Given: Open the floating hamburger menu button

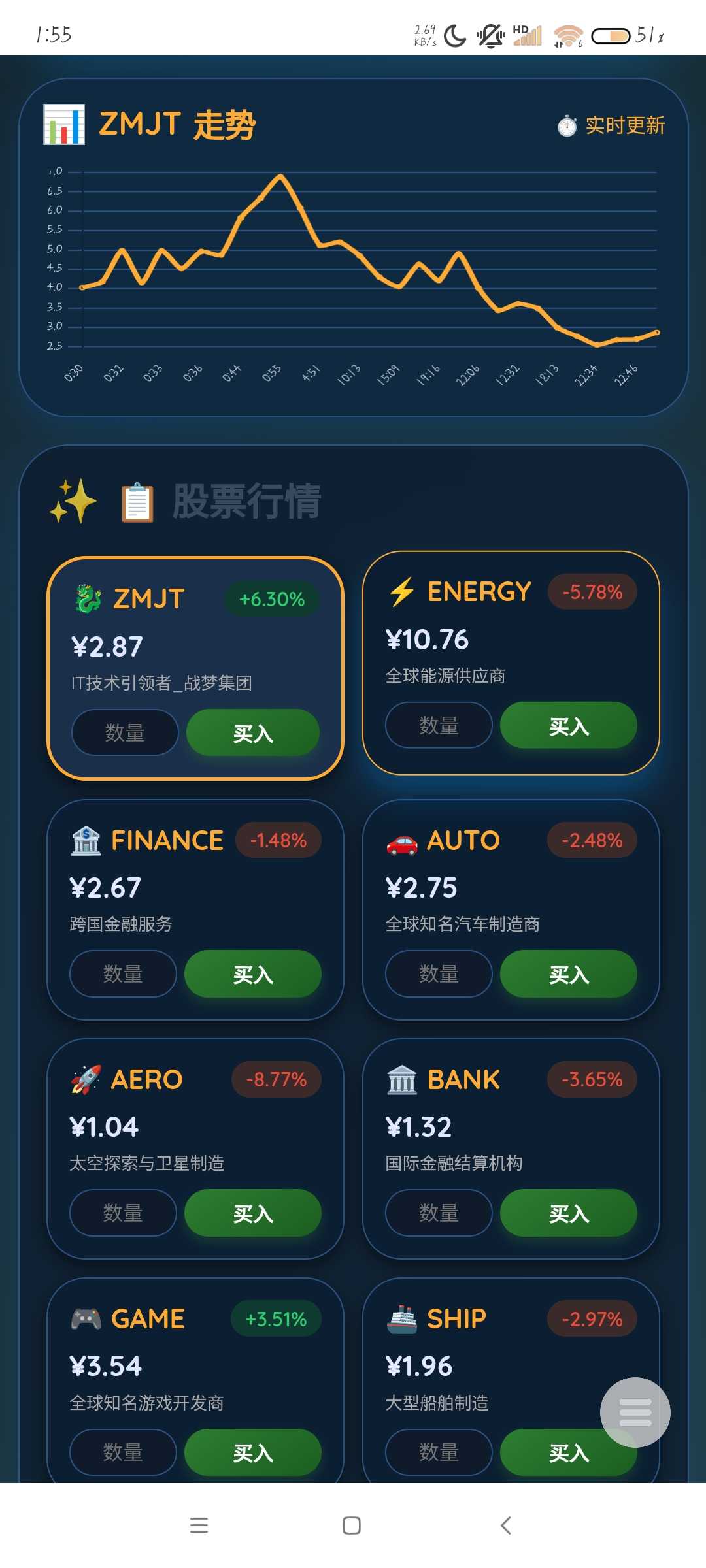Looking at the screenshot, I should tap(635, 1413).
